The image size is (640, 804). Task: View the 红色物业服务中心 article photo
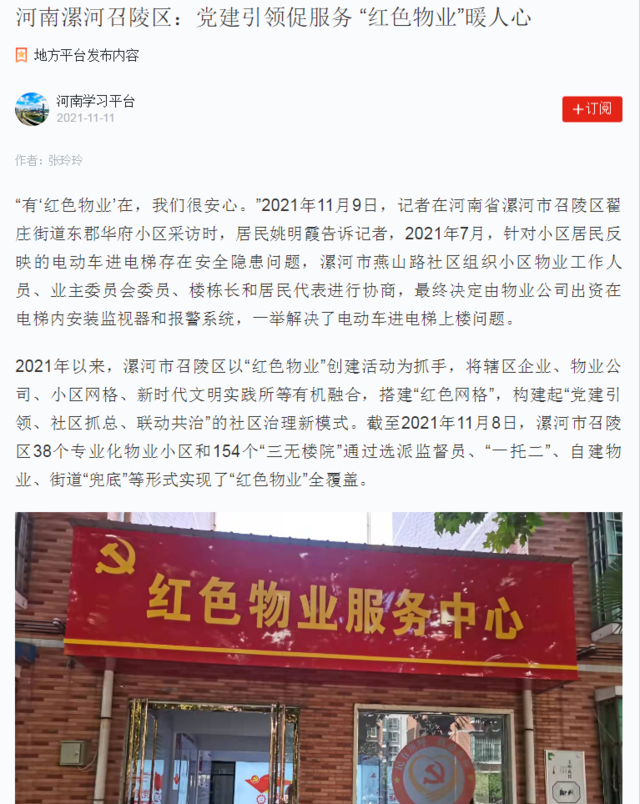(x=319, y=660)
